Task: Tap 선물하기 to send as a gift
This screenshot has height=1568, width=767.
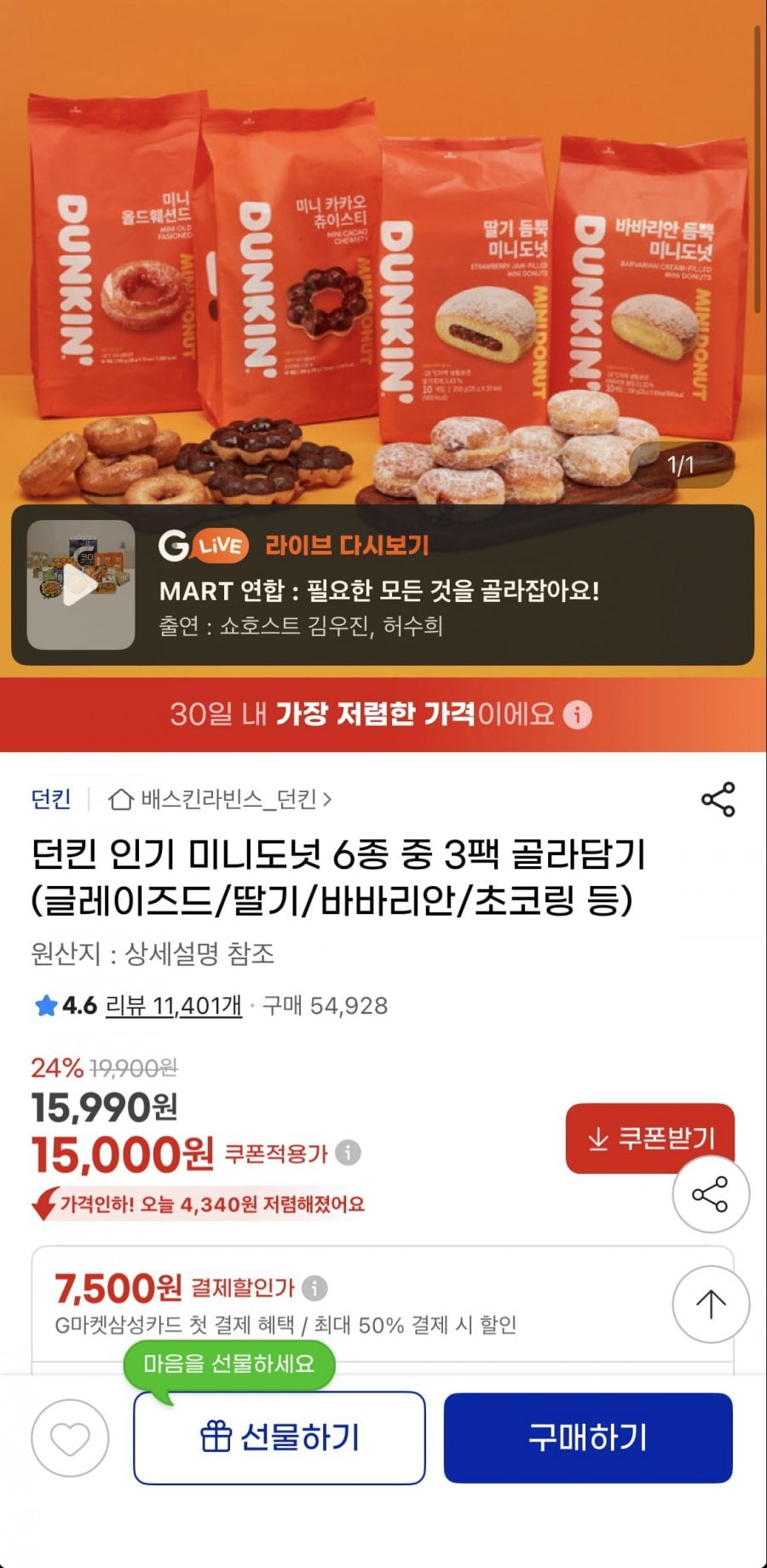Action: 280,1438
